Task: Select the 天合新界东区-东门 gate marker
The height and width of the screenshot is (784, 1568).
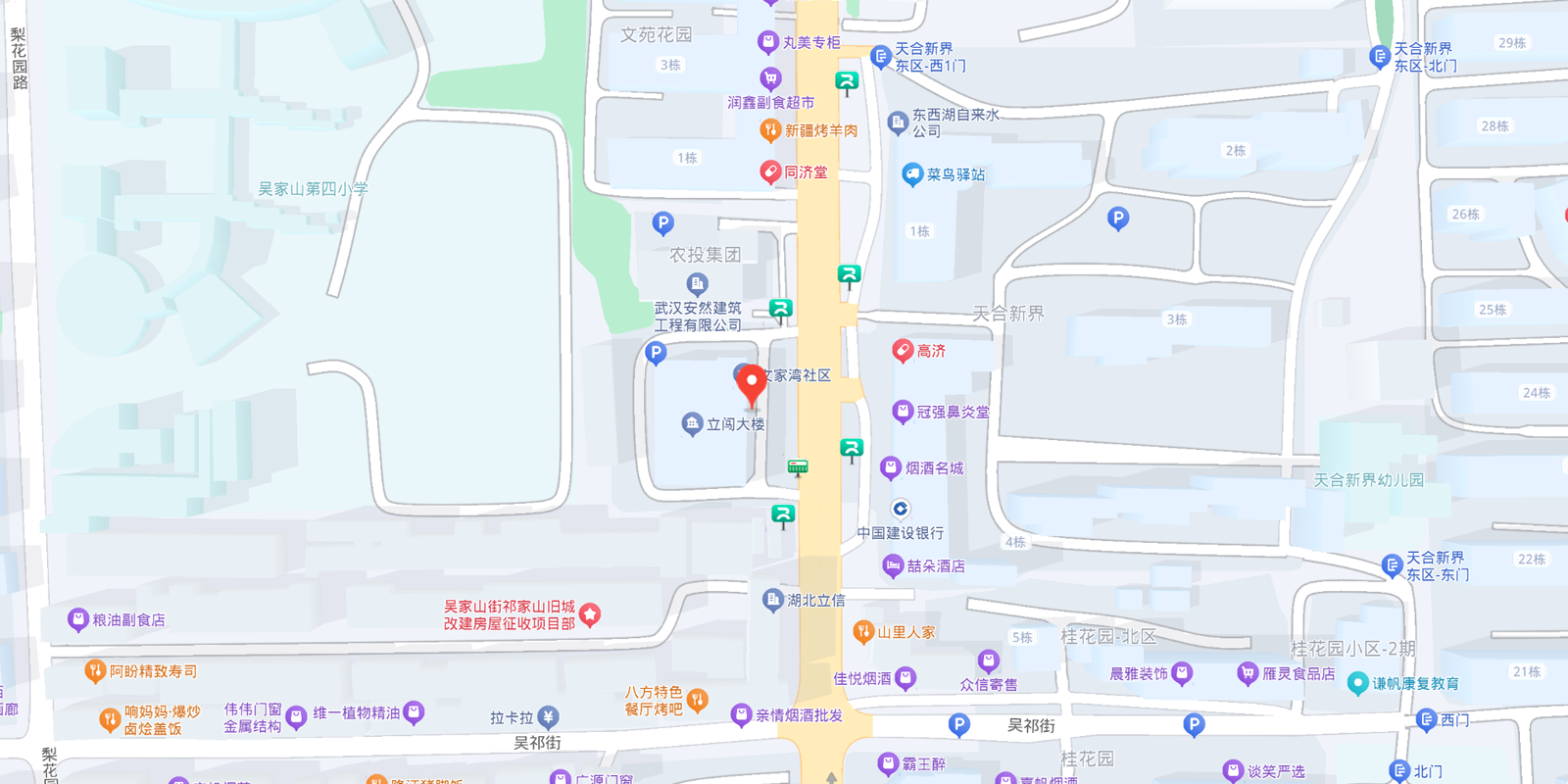Action: [x=1392, y=565]
